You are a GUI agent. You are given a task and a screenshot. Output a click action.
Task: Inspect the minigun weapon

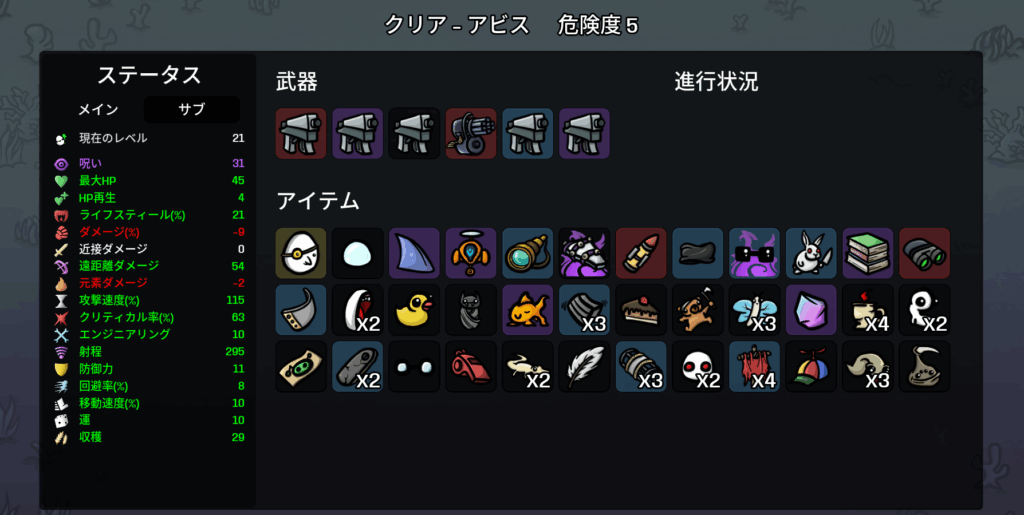pos(471,134)
